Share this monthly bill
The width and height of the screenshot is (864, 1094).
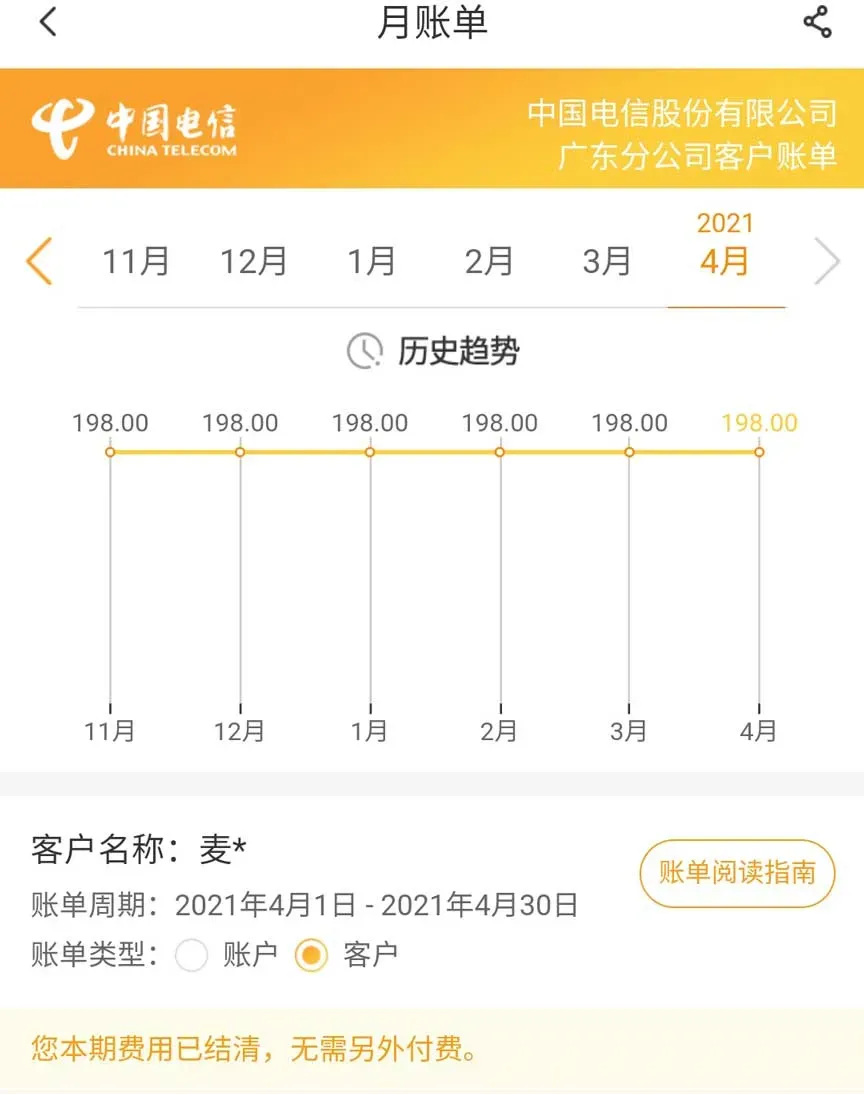tap(817, 22)
